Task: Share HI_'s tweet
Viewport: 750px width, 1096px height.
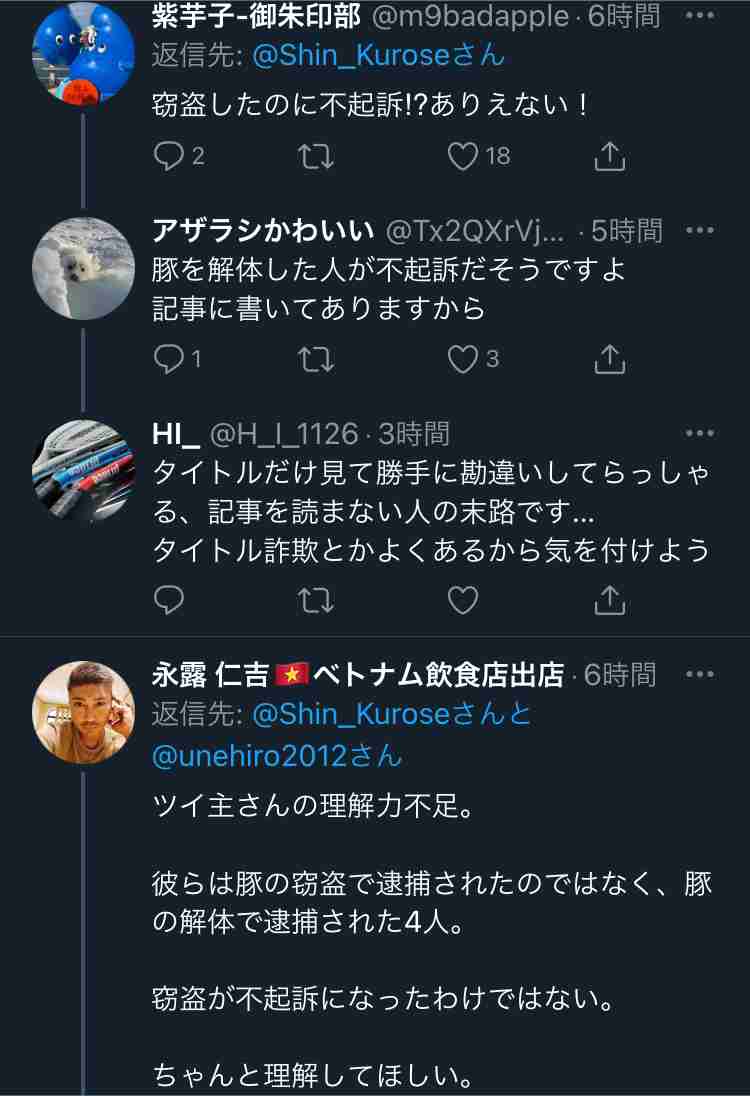Action: [609, 599]
